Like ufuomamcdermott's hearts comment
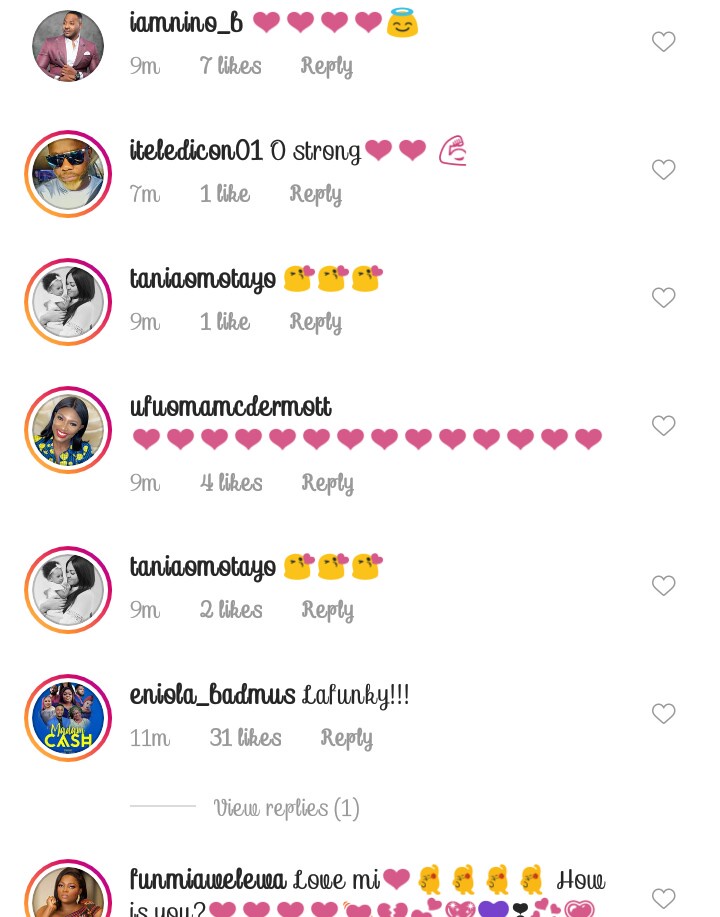 pos(663,426)
